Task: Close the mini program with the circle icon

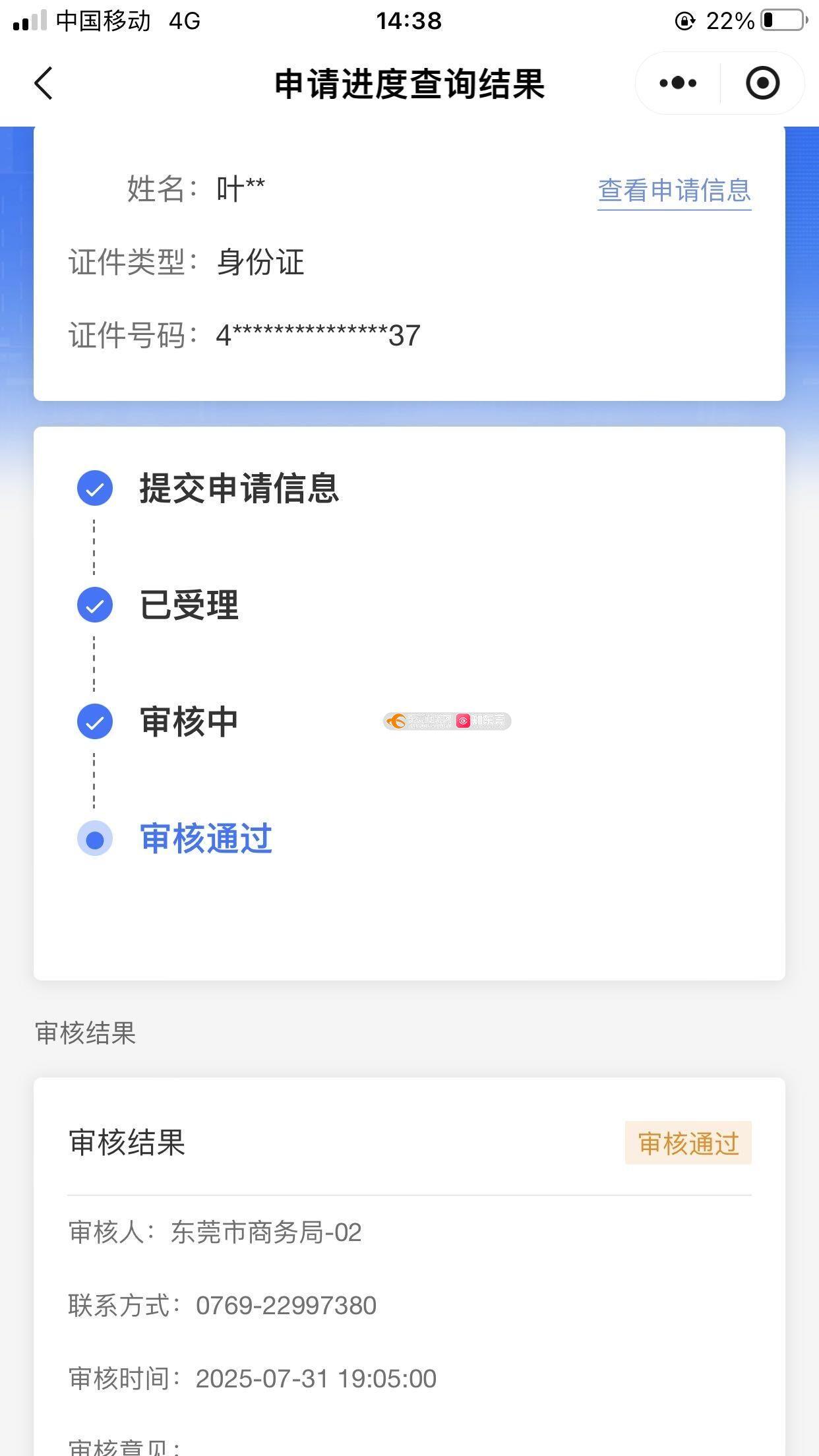Action: pyautogui.click(x=762, y=83)
